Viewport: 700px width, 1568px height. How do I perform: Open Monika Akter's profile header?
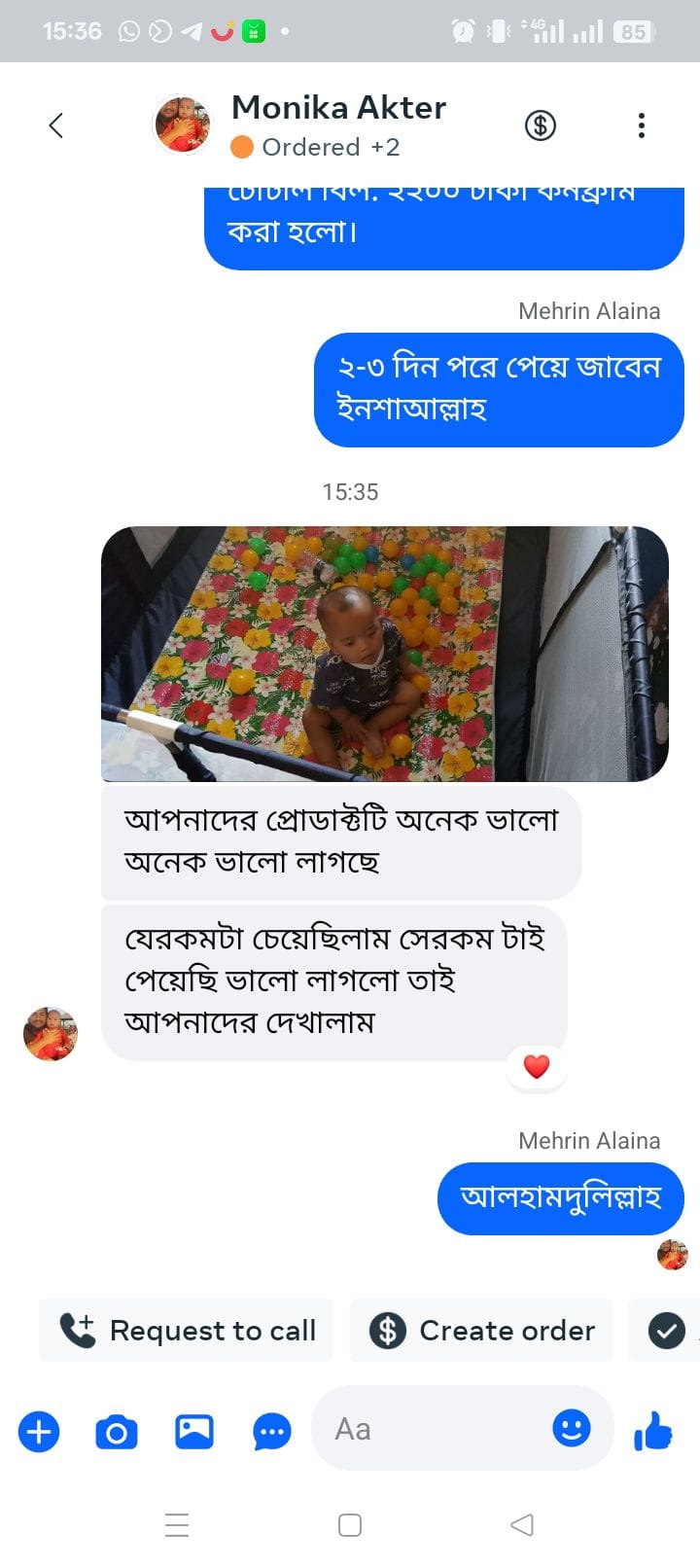click(301, 125)
